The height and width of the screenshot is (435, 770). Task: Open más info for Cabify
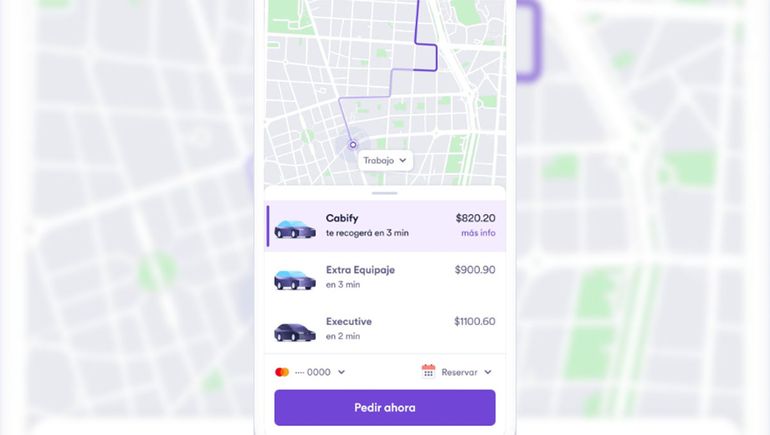click(477, 233)
